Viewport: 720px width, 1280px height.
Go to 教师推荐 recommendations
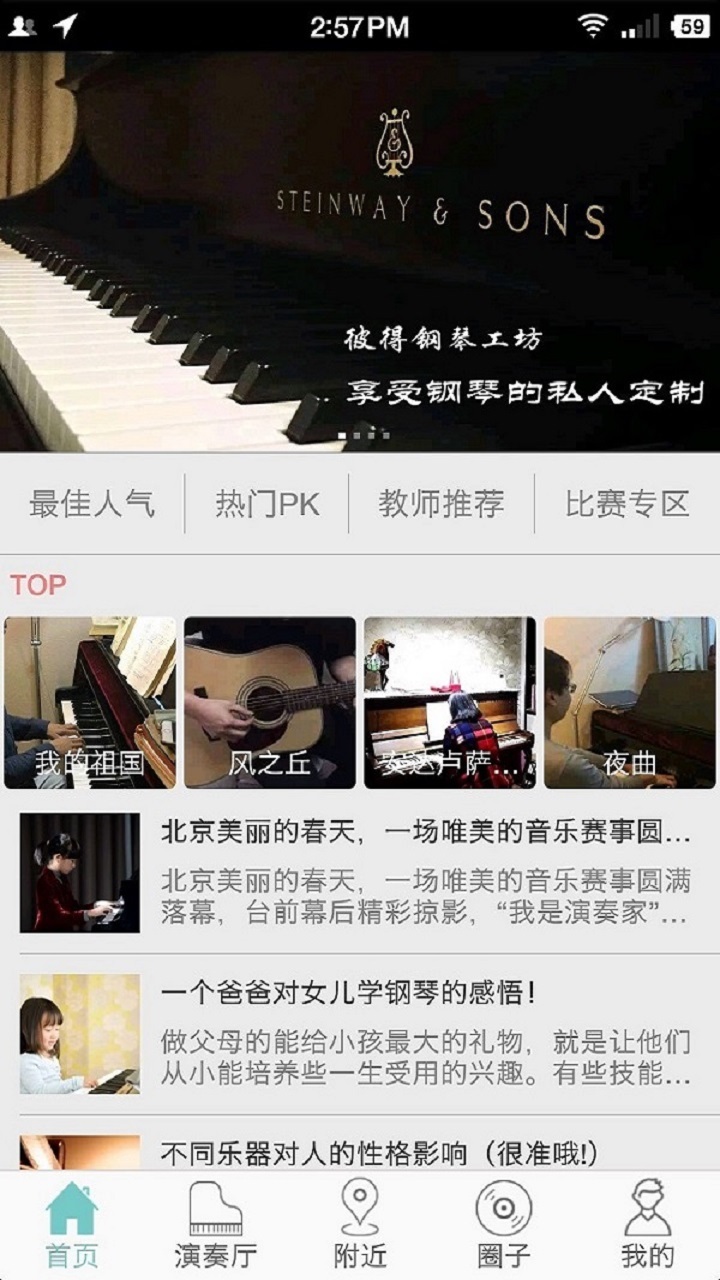tap(441, 504)
